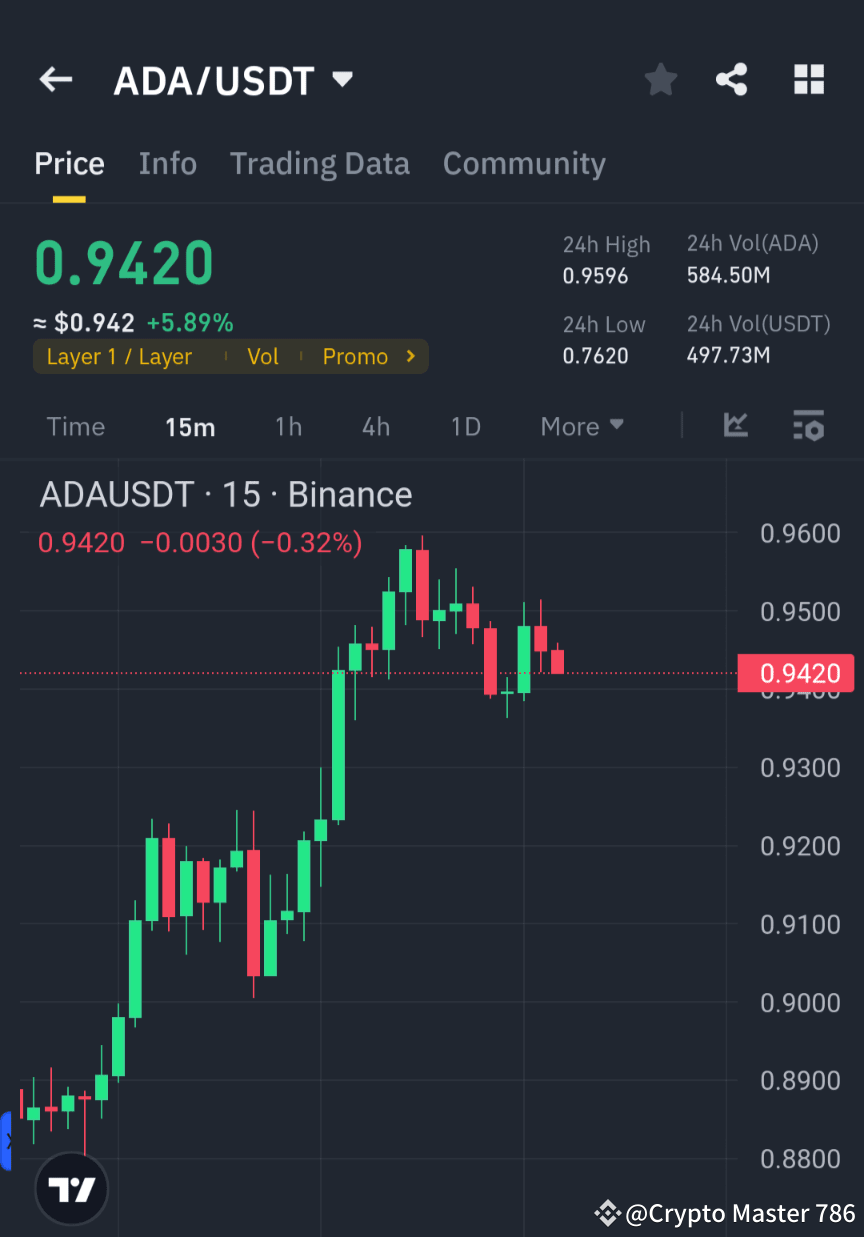This screenshot has width=864, height=1237.
Task: Tap the TradingView logo on the chart
Action: pos(70,1188)
